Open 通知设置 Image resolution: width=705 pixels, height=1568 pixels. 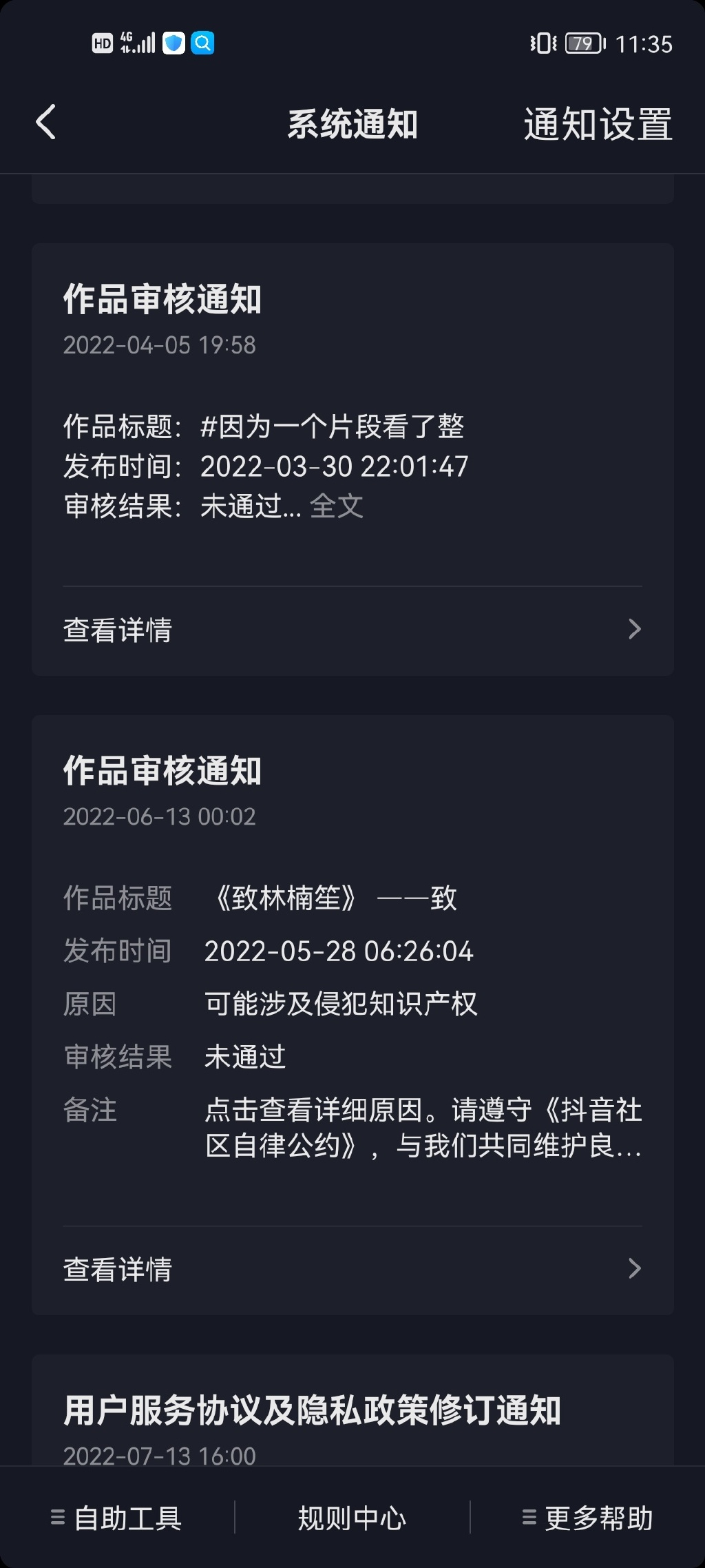point(598,125)
